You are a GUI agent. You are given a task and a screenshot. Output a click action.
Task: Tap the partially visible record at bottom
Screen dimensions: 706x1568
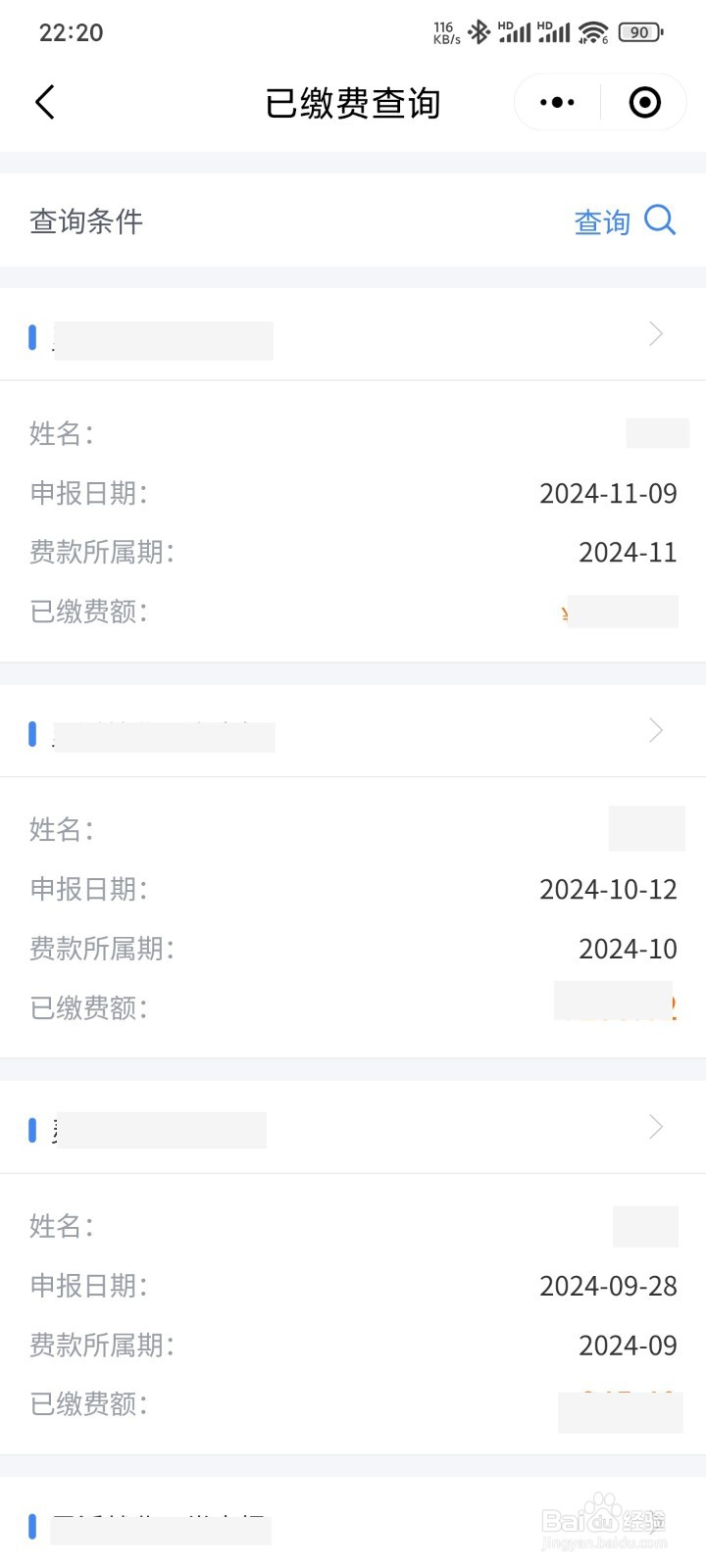click(353, 1524)
